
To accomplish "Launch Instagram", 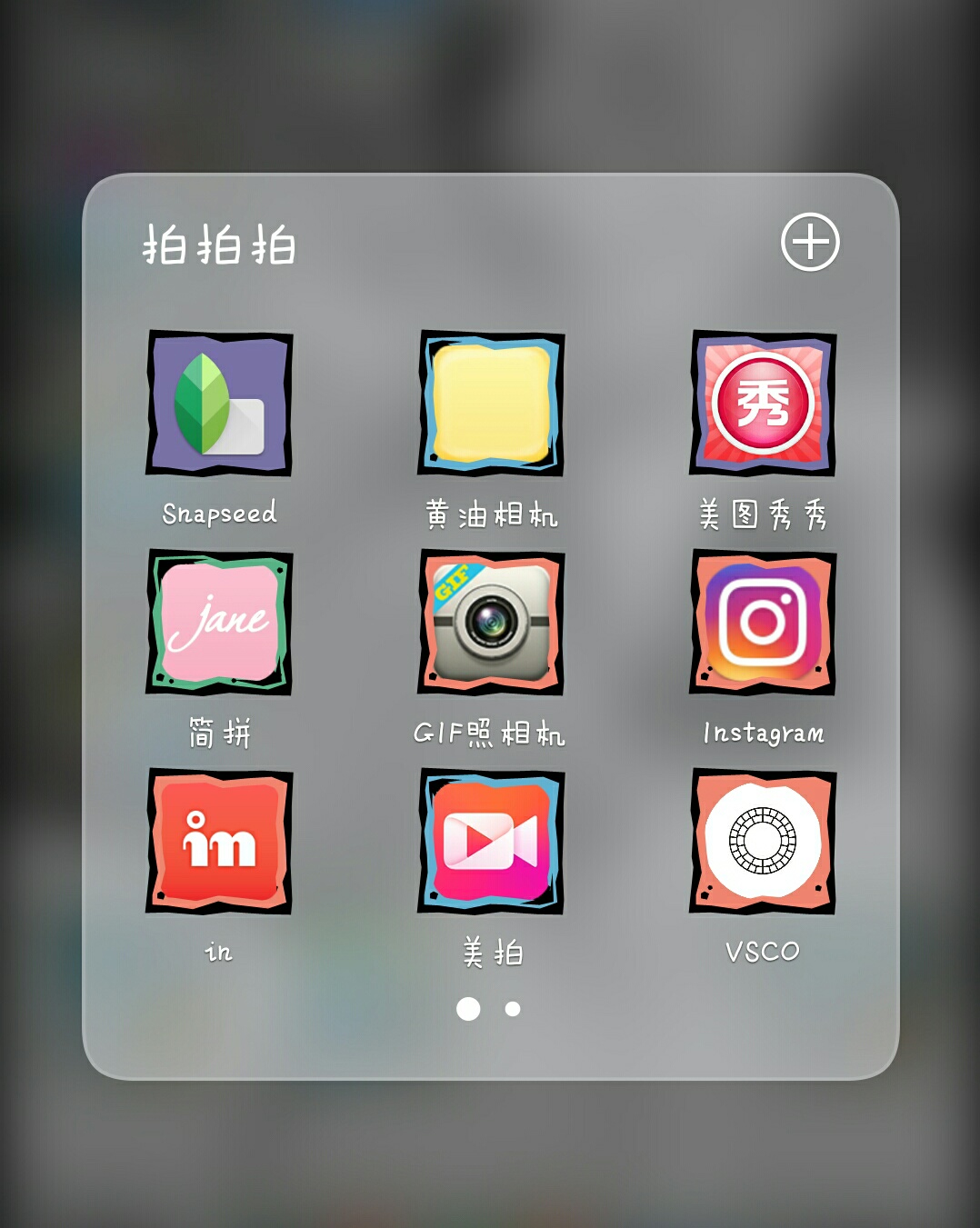I will (763, 623).
